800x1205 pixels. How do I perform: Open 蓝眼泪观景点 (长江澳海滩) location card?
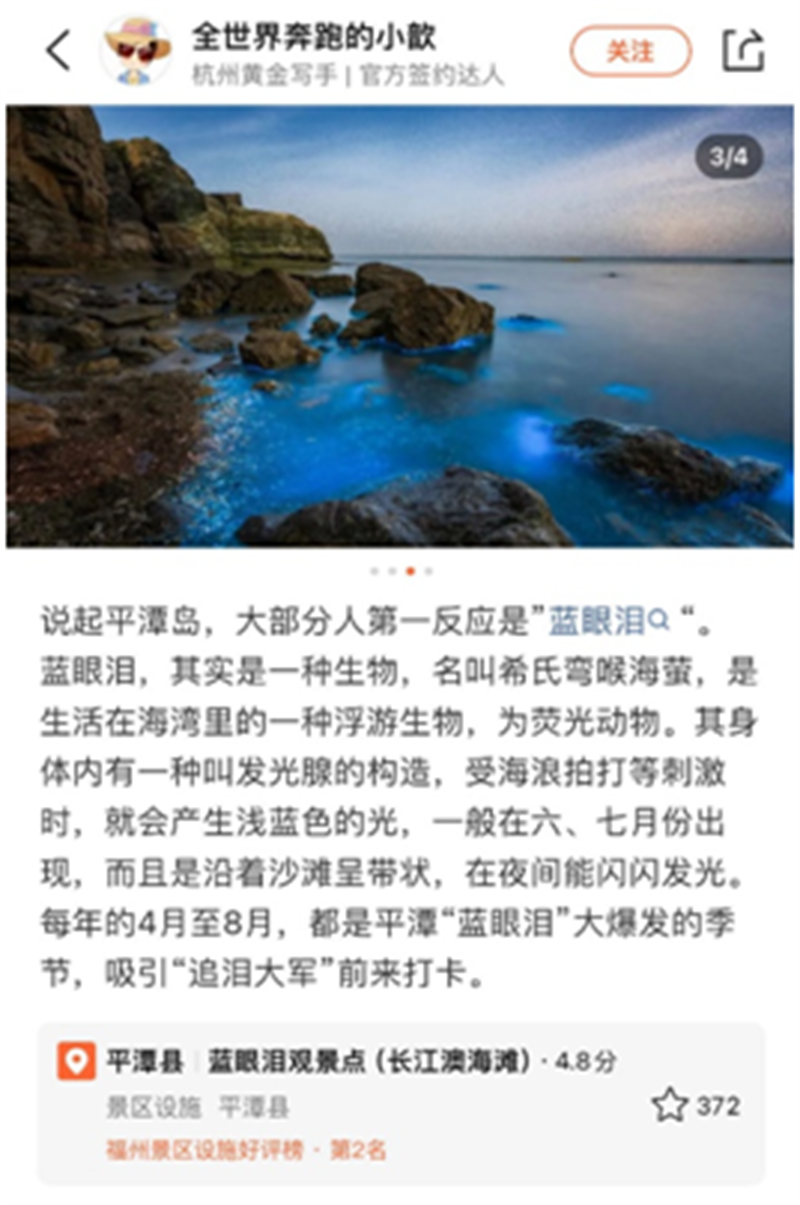click(x=368, y=1062)
